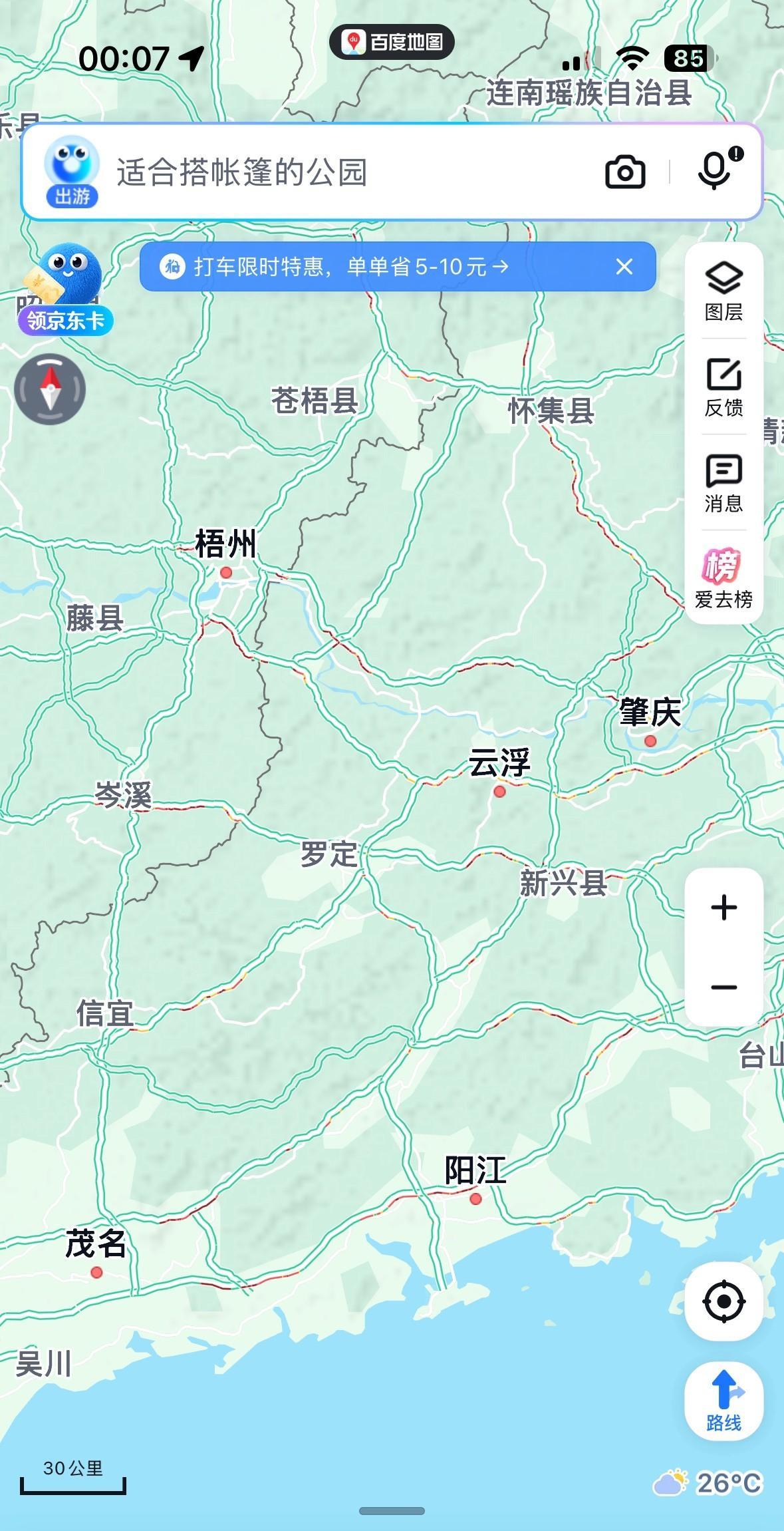784x1531 pixels.
Task: Start voice search with the microphone
Action: coord(715,171)
